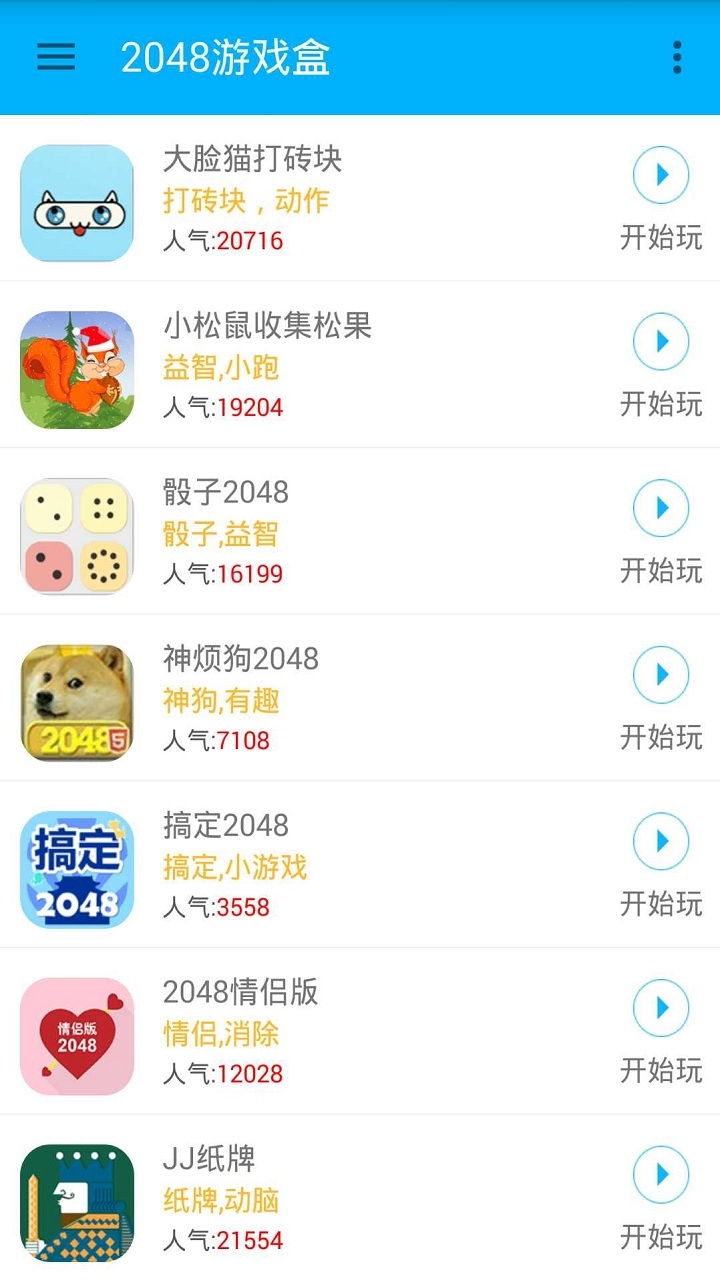720x1280 pixels.
Task: Tap the tag text 骰子,益智
Action: [221, 534]
